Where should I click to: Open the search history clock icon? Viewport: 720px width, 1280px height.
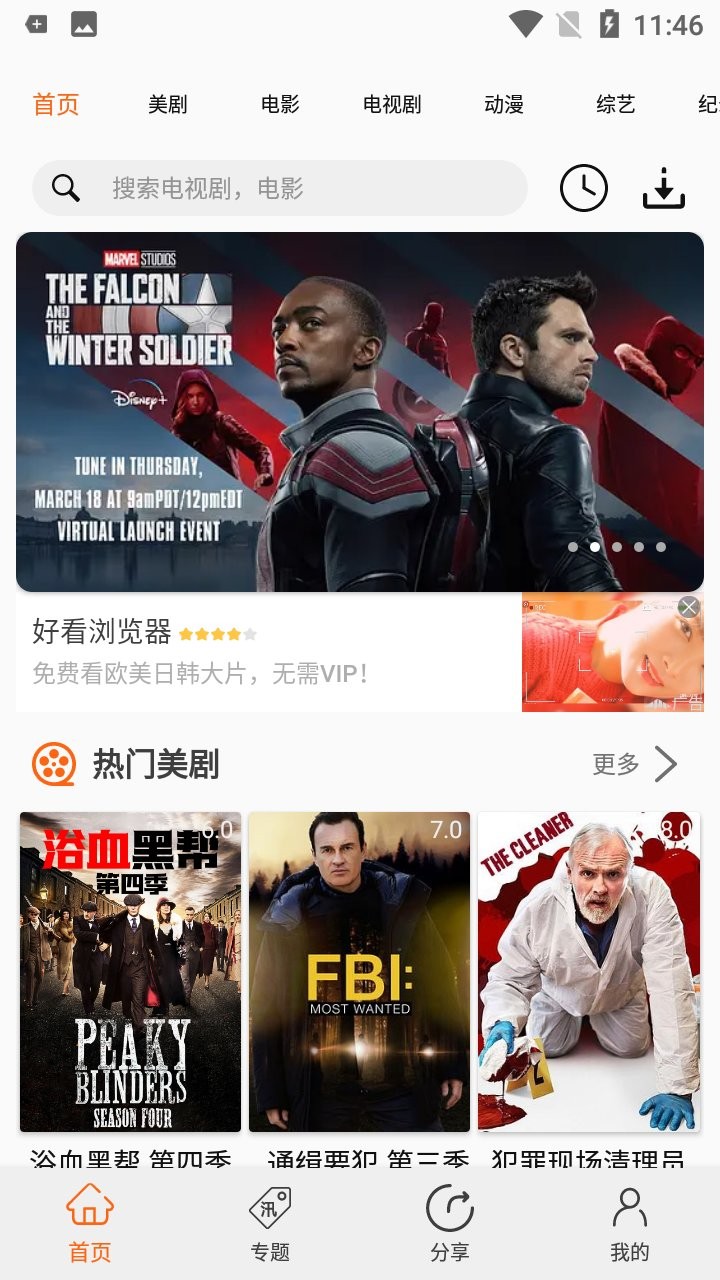tap(583, 188)
